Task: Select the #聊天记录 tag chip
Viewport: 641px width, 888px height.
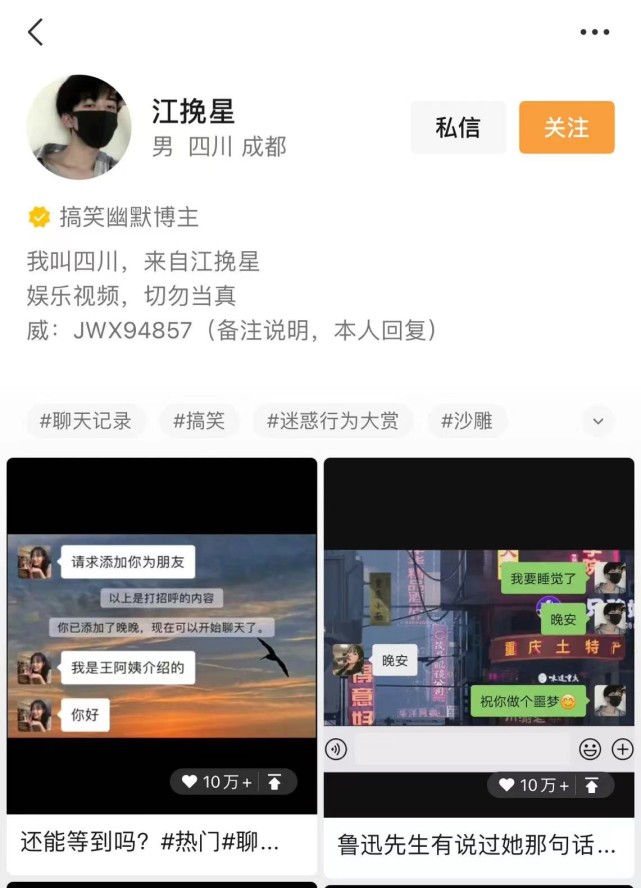Action: (x=86, y=421)
